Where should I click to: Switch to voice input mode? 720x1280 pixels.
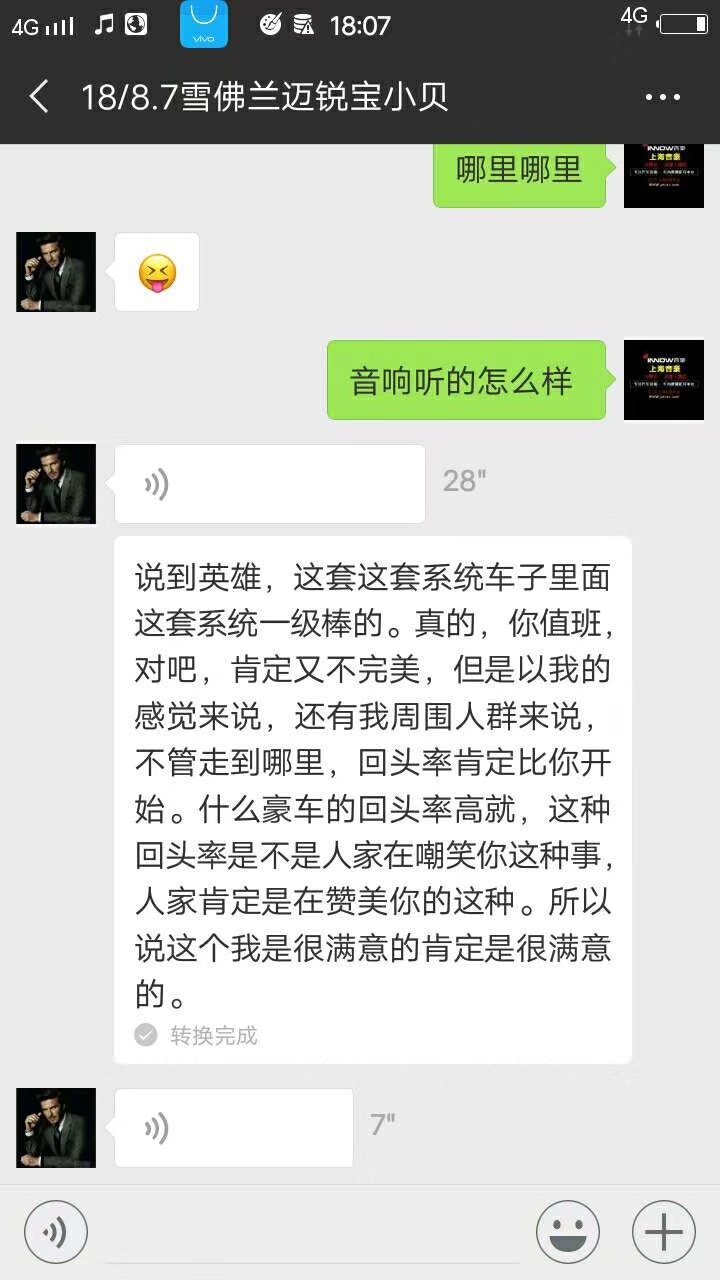(x=56, y=1233)
